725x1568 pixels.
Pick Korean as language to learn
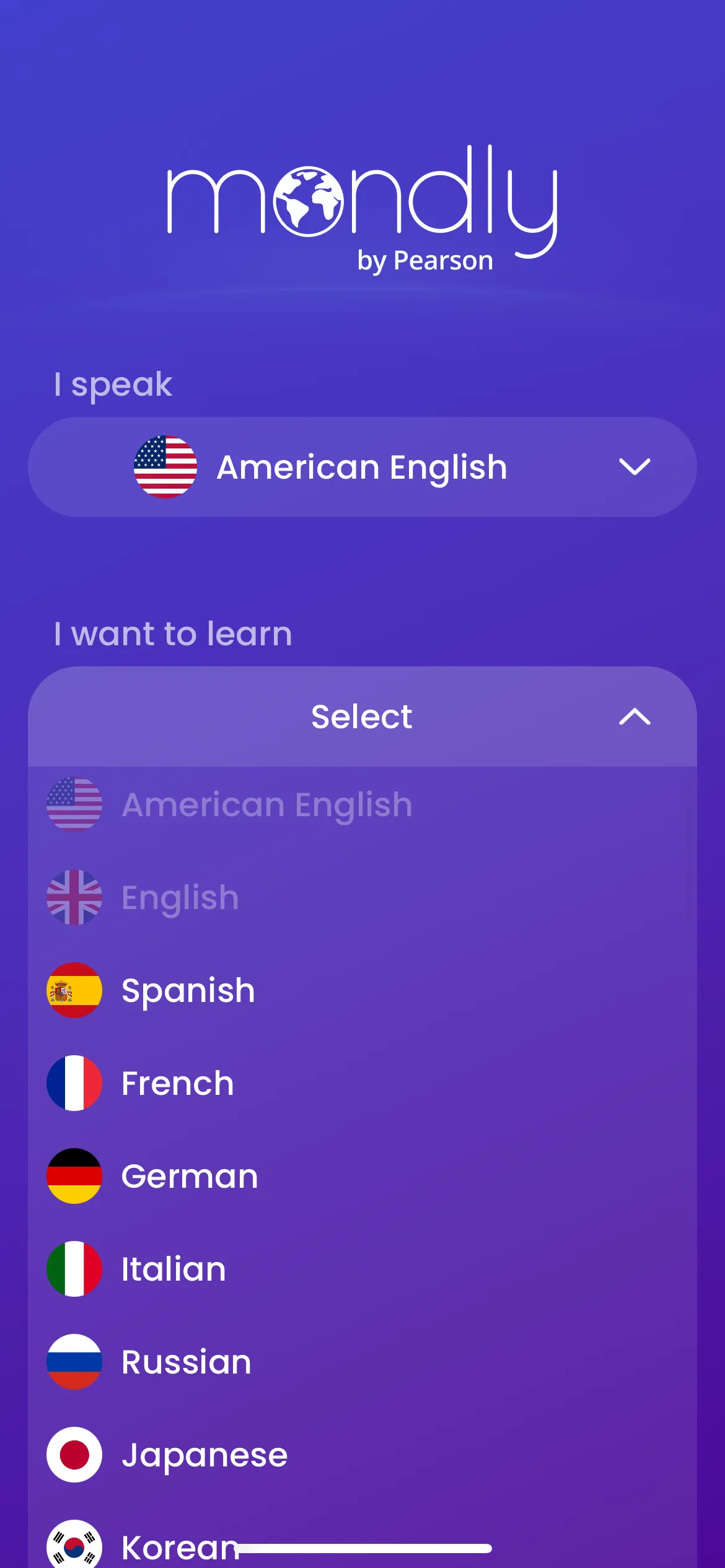coord(362,1542)
